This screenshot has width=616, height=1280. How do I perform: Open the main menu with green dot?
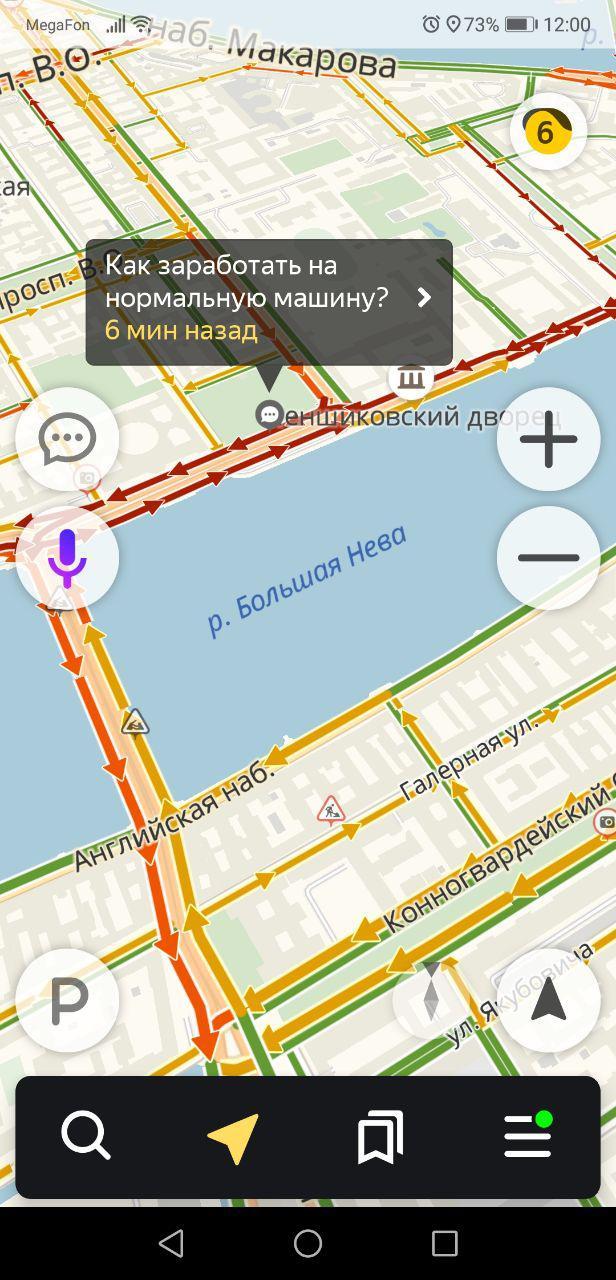tap(528, 1137)
